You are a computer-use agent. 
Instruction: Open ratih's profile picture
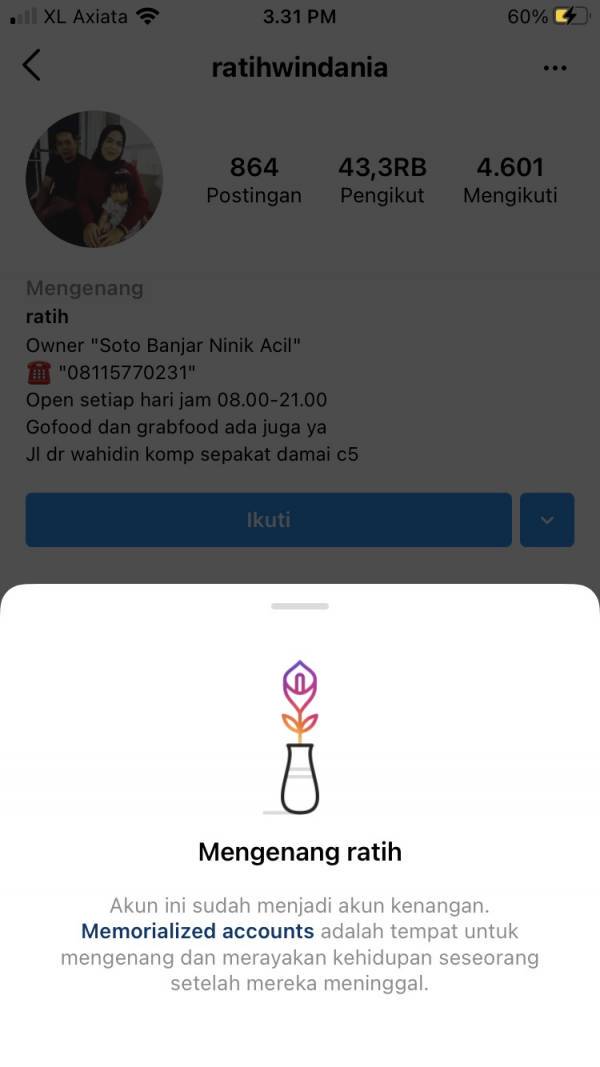point(94,179)
